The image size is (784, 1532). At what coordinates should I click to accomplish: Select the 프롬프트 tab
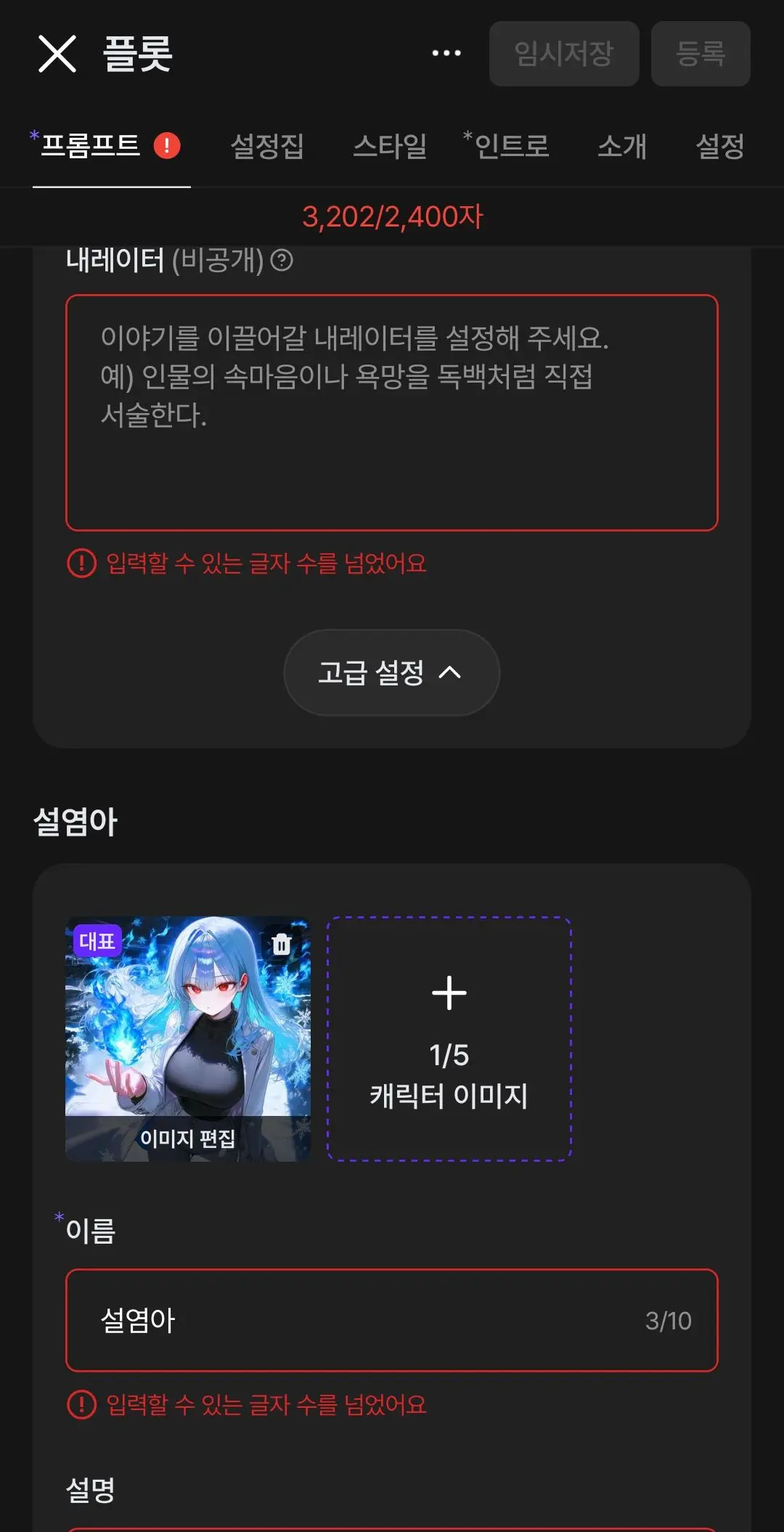pos(106,145)
